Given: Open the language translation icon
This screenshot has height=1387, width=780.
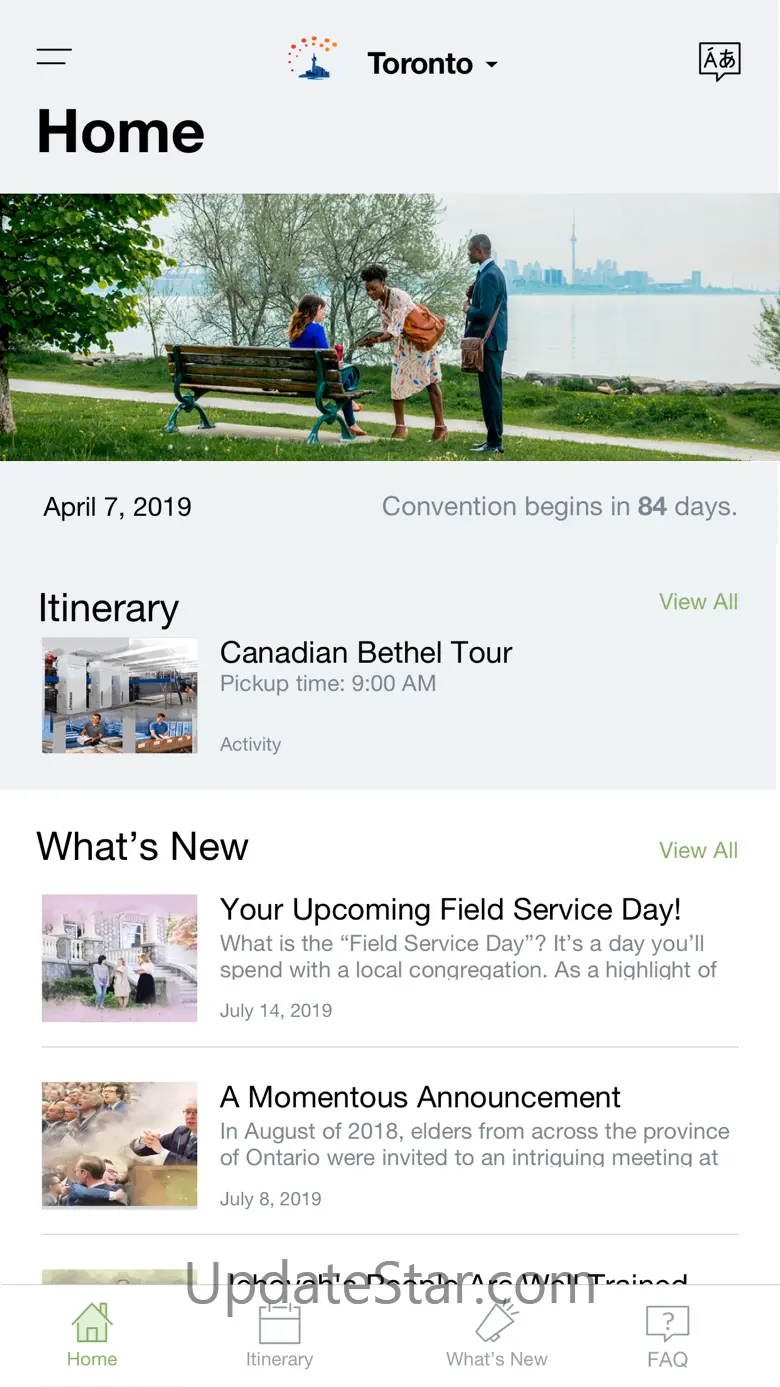Looking at the screenshot, I should [x=719, y=61].
